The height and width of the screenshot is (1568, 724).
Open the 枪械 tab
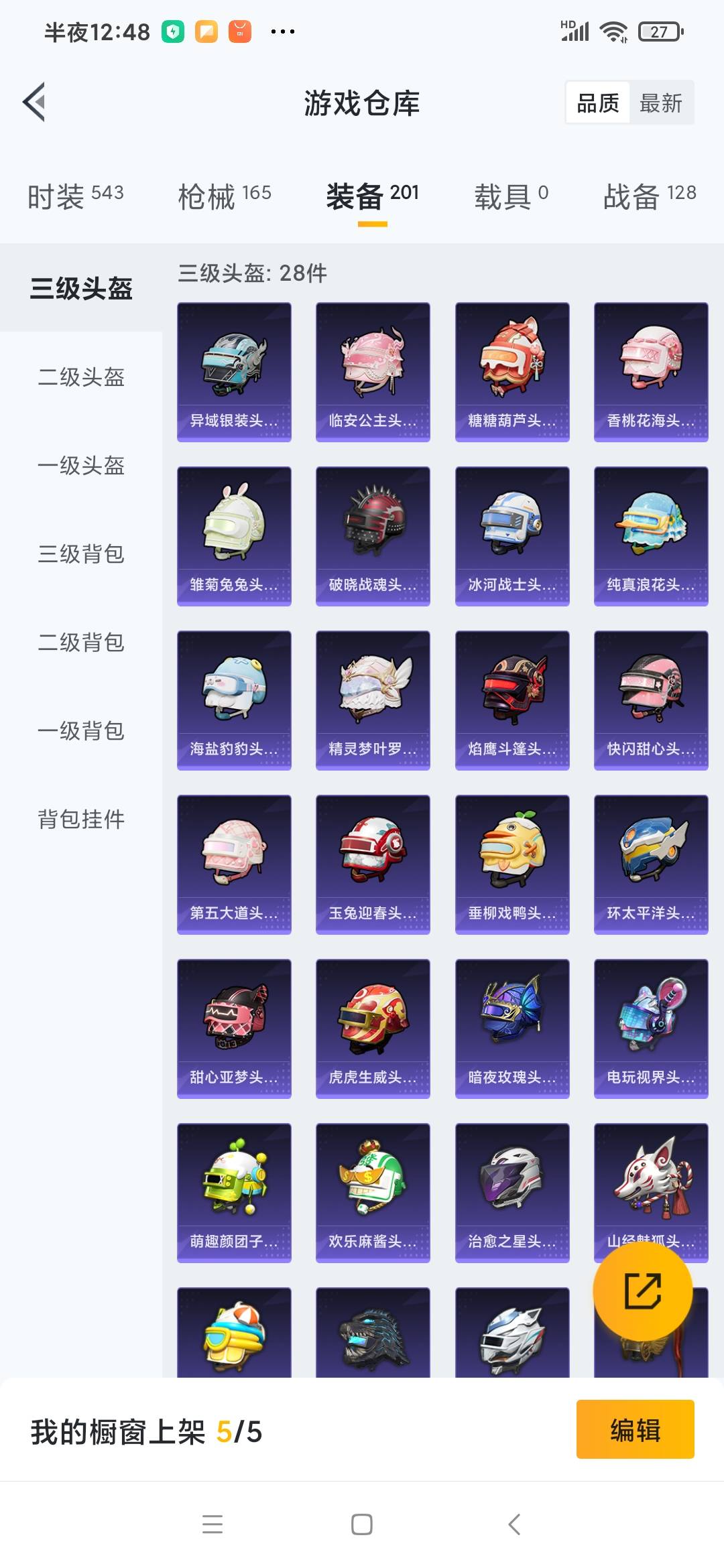[225, 196]
